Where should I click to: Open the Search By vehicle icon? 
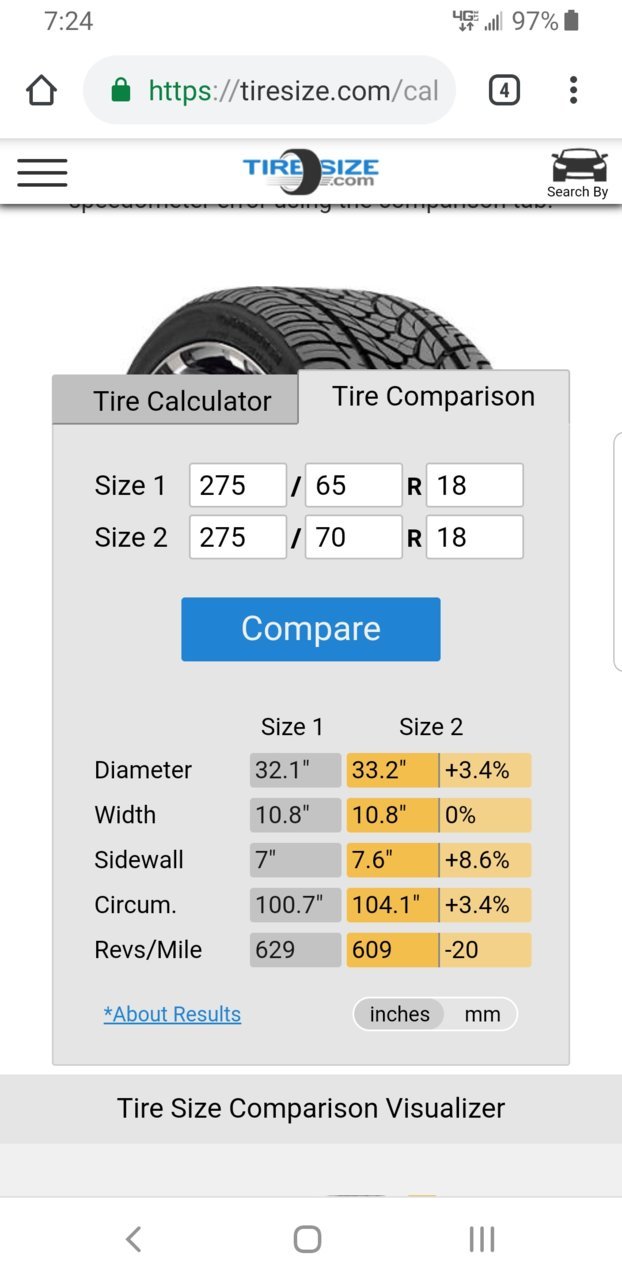click(578, 174)
